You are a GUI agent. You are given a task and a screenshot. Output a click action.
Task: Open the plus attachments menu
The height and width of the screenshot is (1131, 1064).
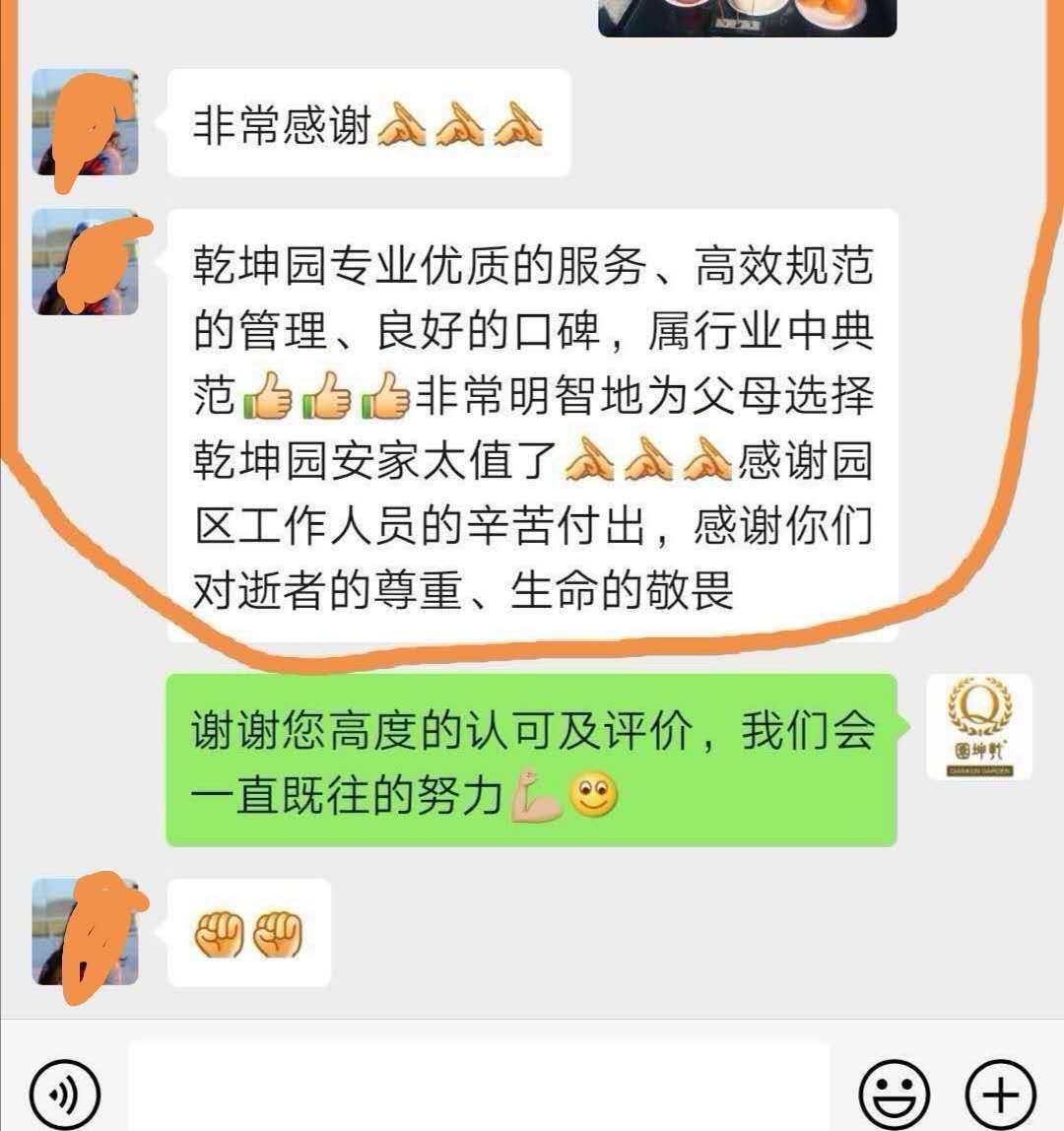click(1001, 1093)
